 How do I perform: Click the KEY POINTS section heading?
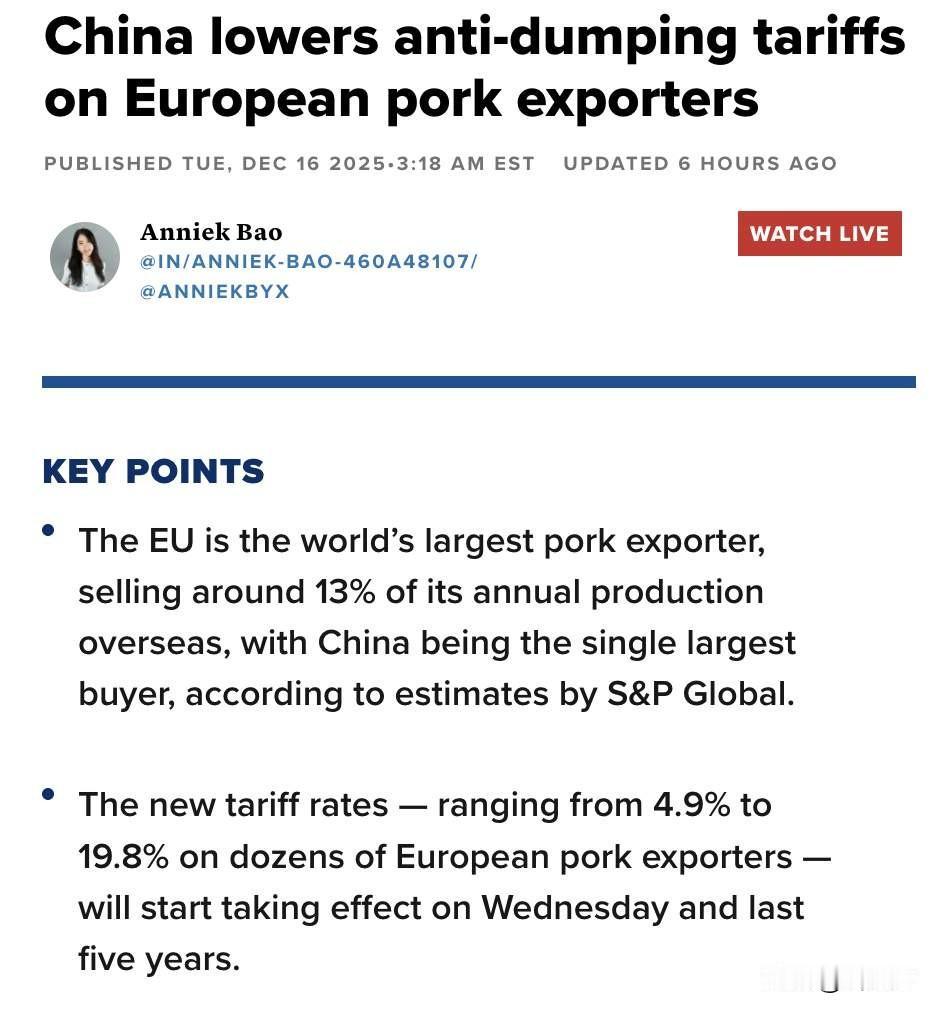153,471
